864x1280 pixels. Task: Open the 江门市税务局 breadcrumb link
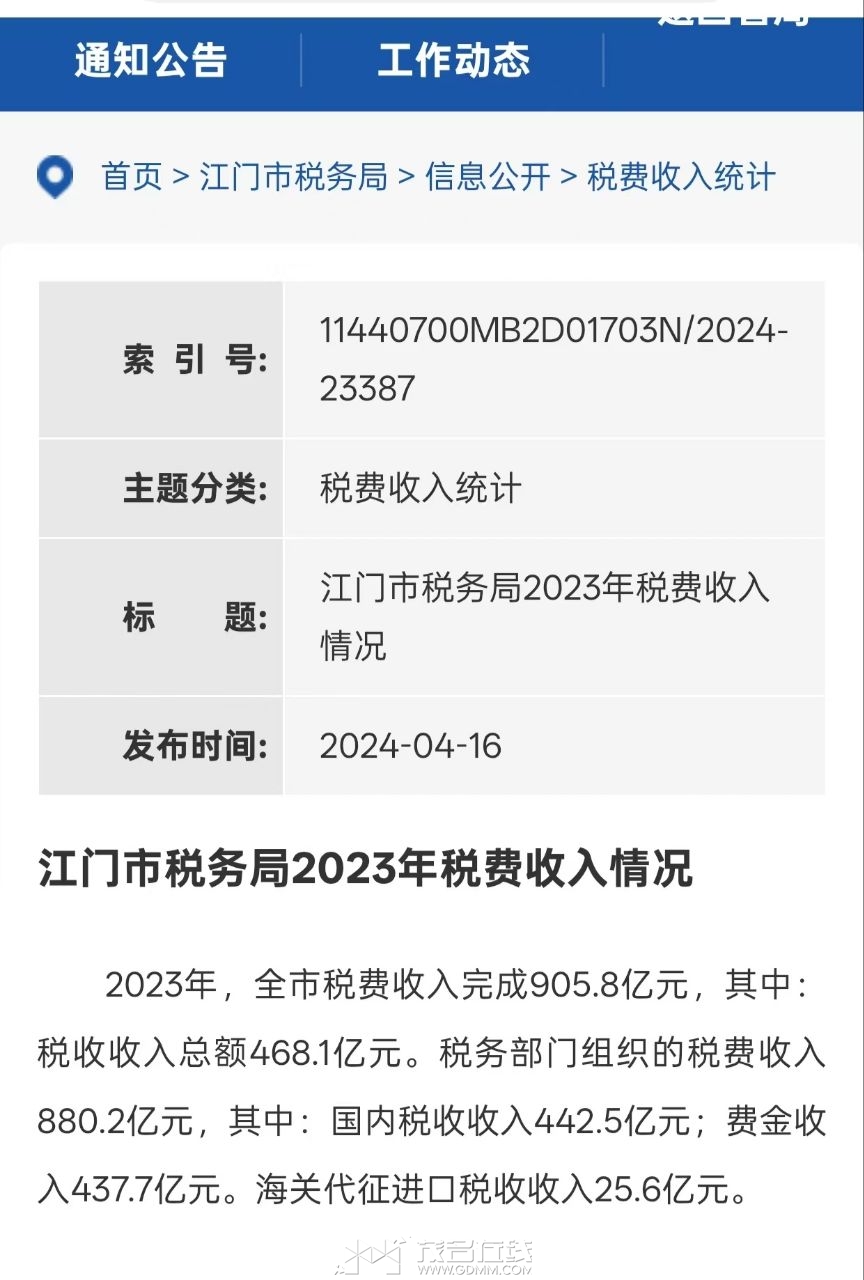pyautogui.click(x=293, y=178)
